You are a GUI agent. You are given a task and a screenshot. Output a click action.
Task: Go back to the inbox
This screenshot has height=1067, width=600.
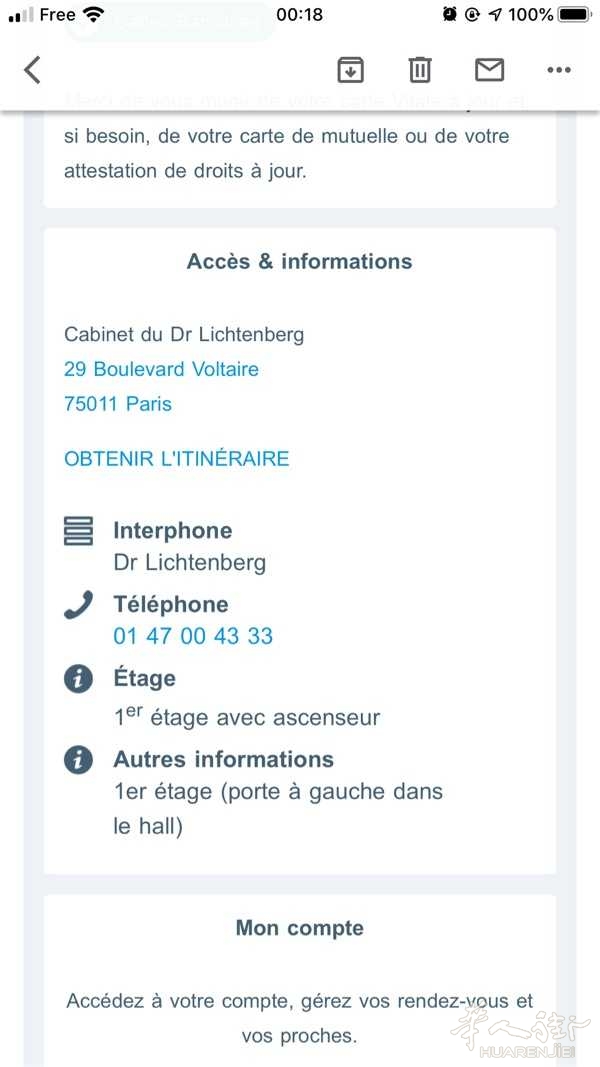(x=32, y=69)
